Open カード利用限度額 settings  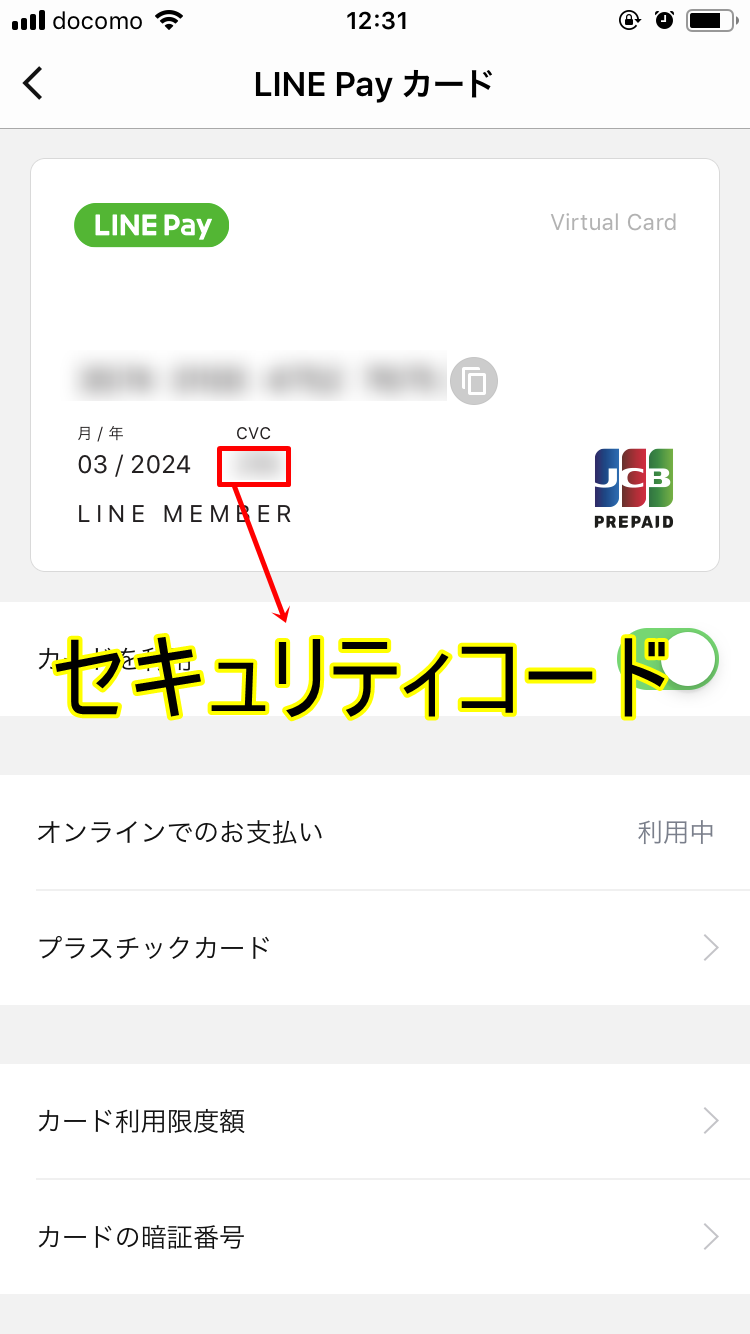375,1121
